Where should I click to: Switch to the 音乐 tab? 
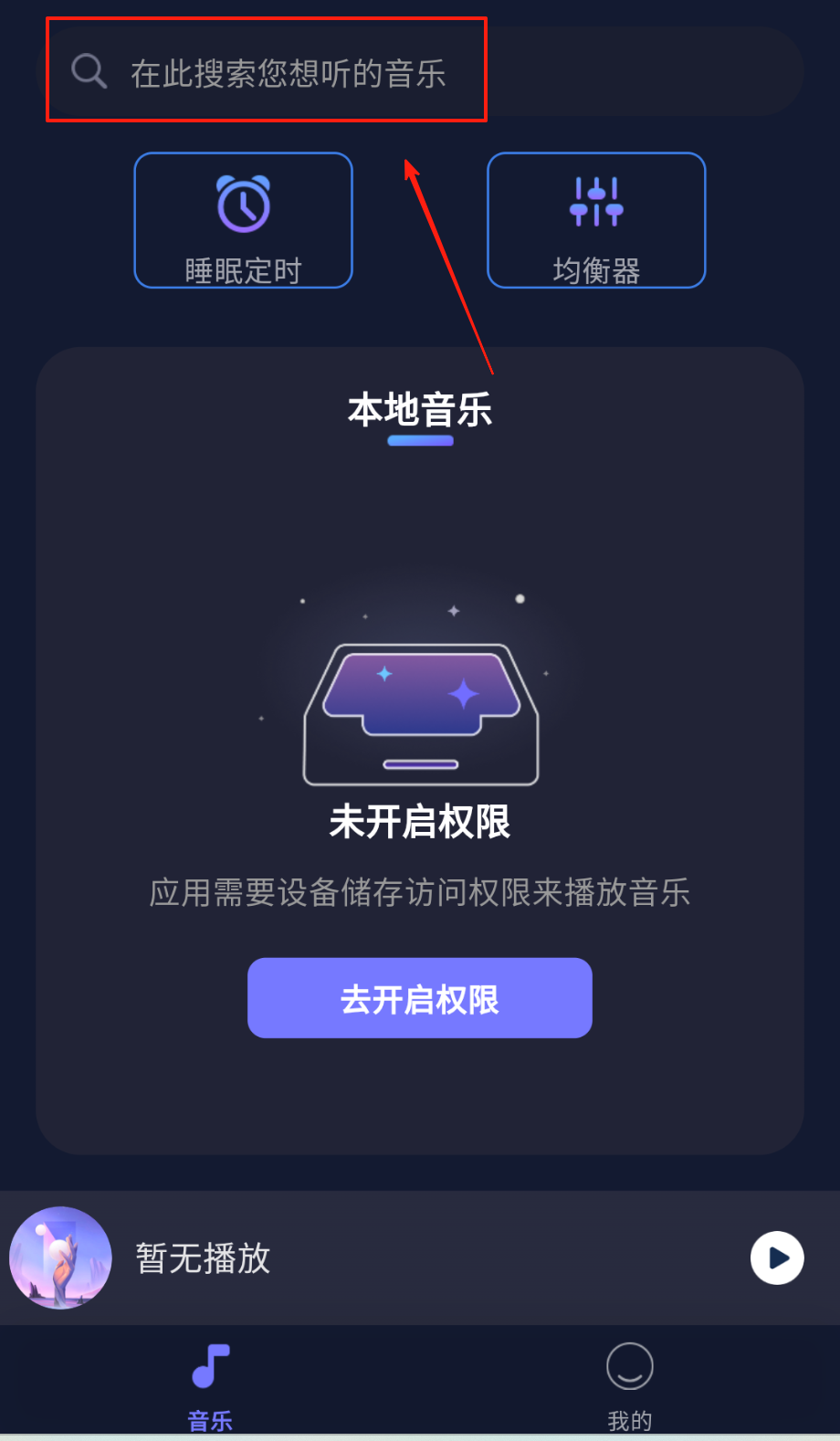[210, 1385]
